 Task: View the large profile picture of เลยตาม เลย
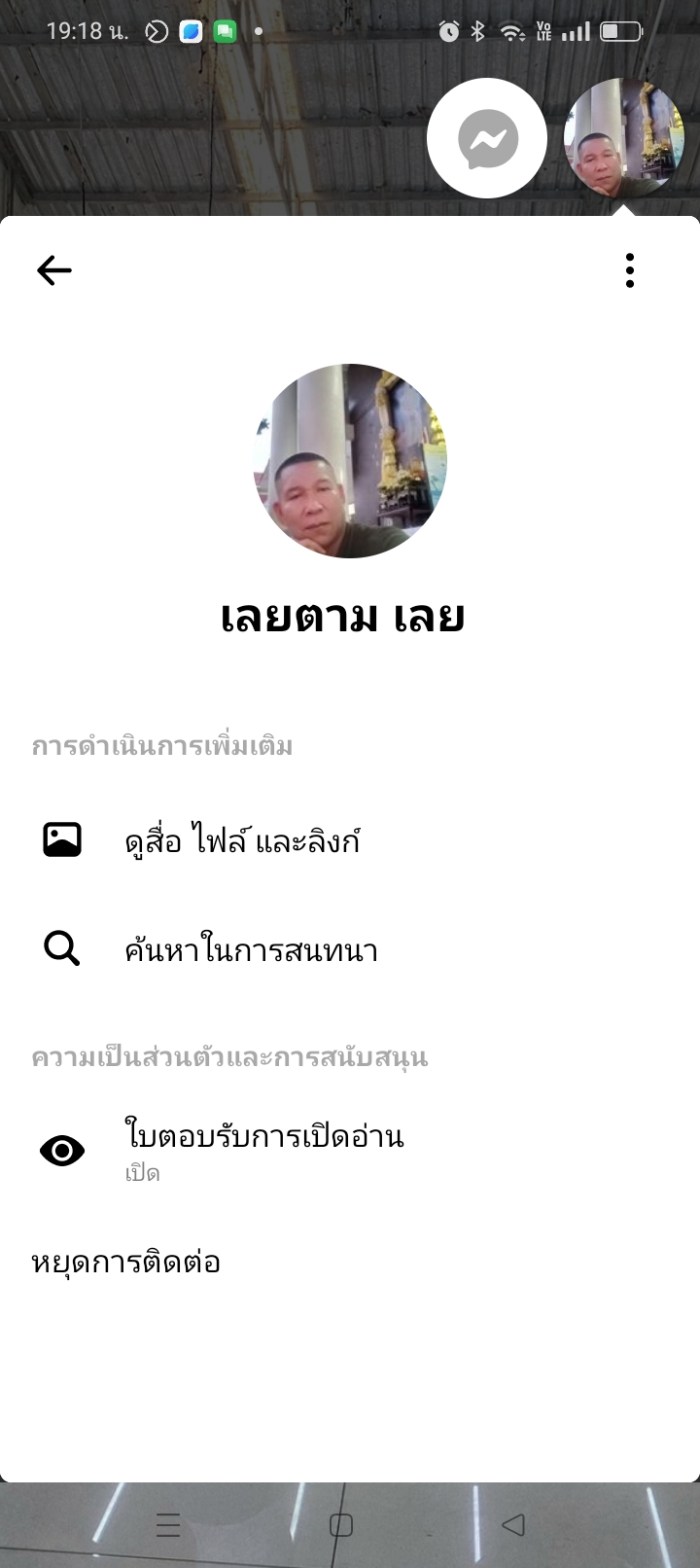coord(350,460)
